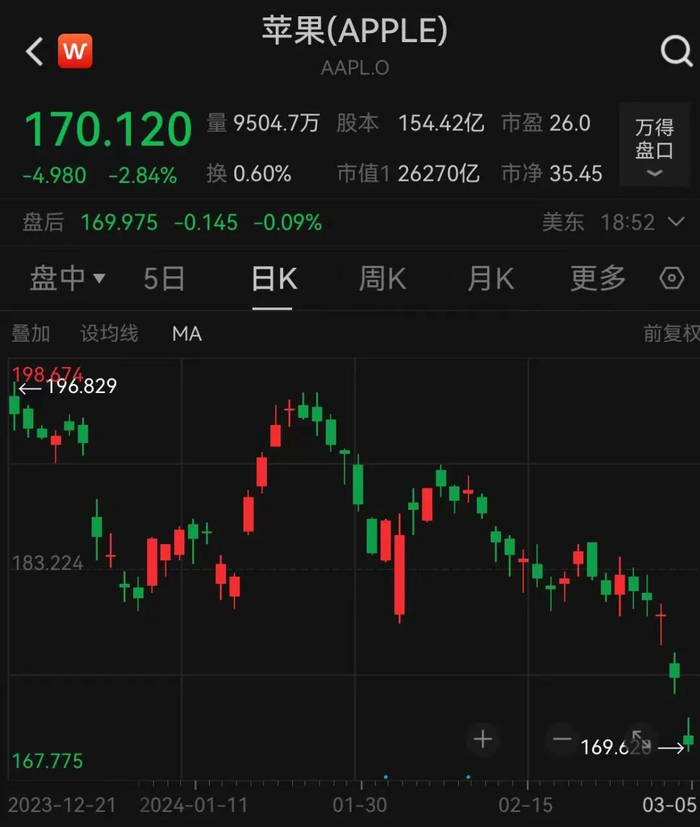Change the 前复权 adjustment mode
Viewport: 700px width, 827px height.
tap(670, 334)
